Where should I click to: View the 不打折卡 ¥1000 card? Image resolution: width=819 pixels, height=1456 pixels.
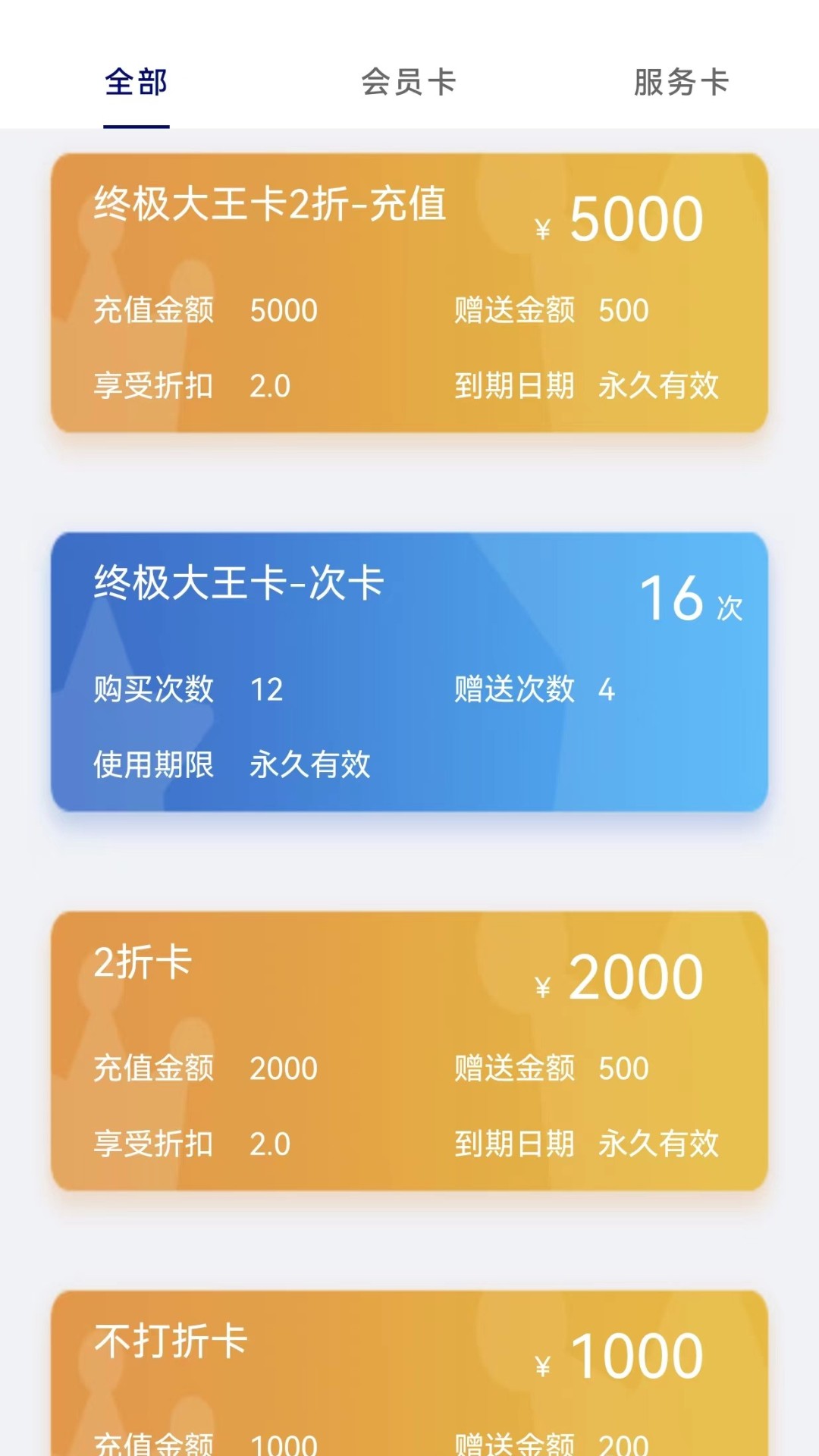[409, 1373]
